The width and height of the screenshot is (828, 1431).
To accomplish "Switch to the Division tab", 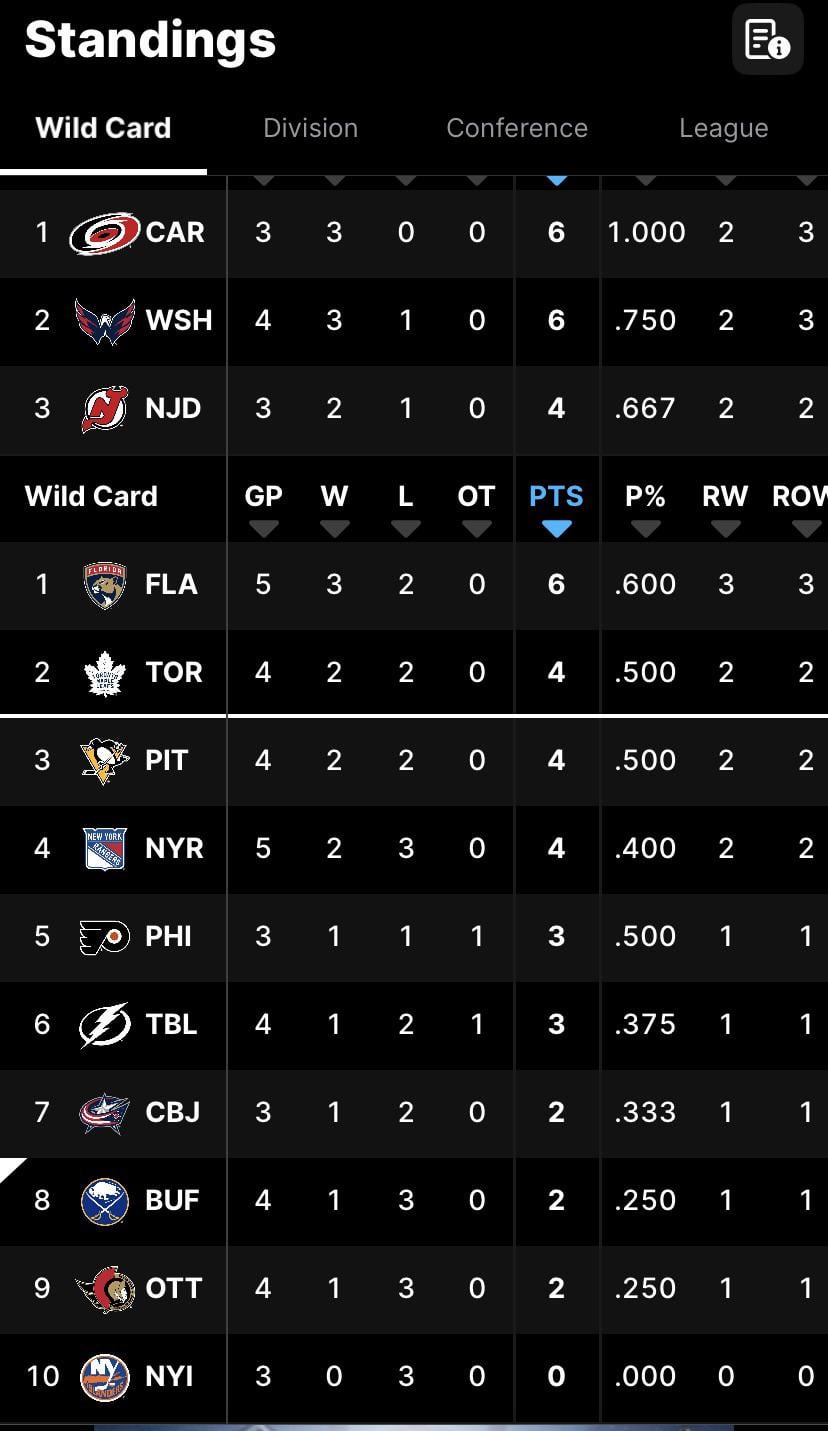I will pyautogui.click(x=310, y=128).
